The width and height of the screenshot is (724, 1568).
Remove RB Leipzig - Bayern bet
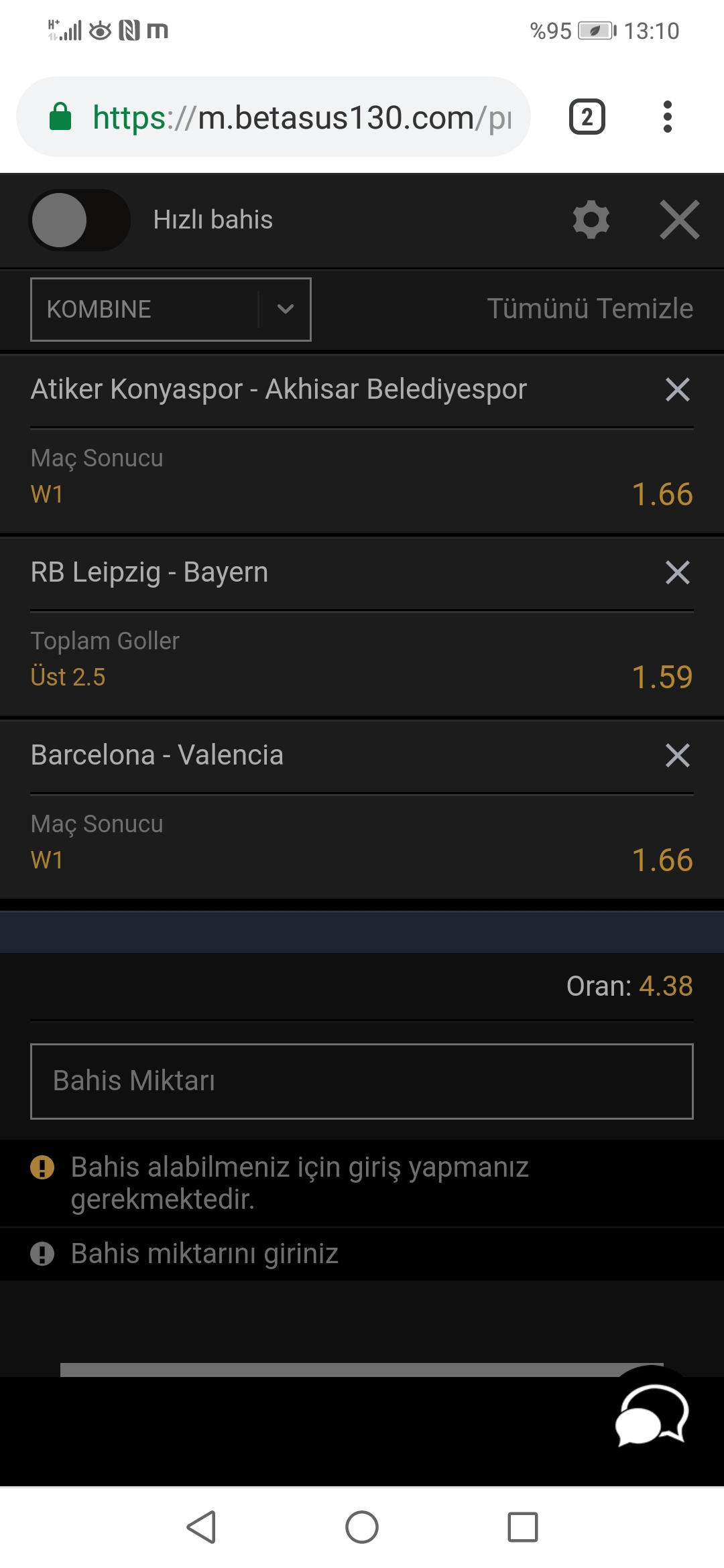tap(678, 572)
